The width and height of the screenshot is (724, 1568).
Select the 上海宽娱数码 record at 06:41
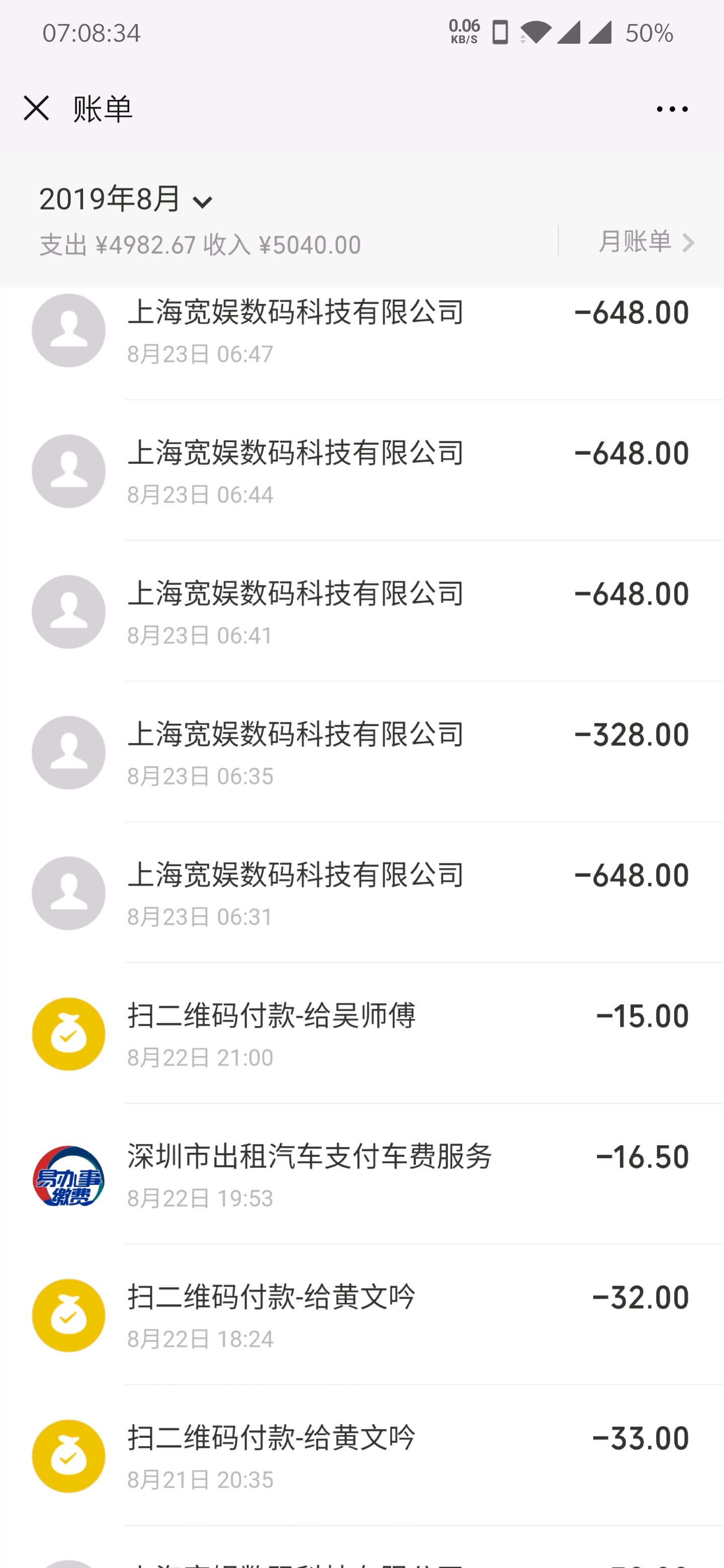point(361,612)
